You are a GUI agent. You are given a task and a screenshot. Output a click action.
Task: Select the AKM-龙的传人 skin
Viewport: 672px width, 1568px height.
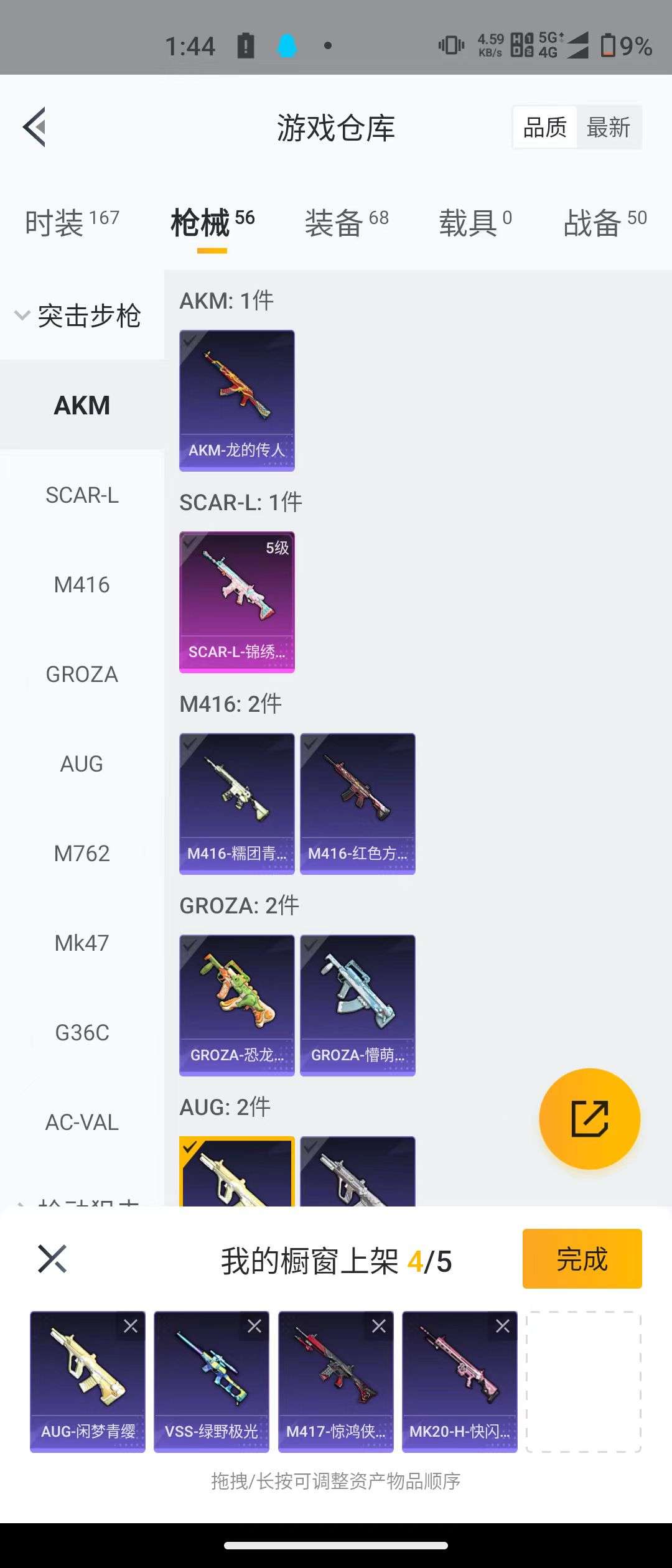pyautogui.click(x=236, y=400)
